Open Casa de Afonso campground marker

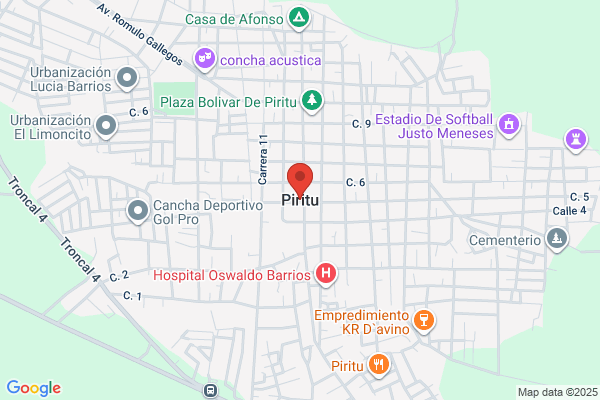[x=299, y=19]
